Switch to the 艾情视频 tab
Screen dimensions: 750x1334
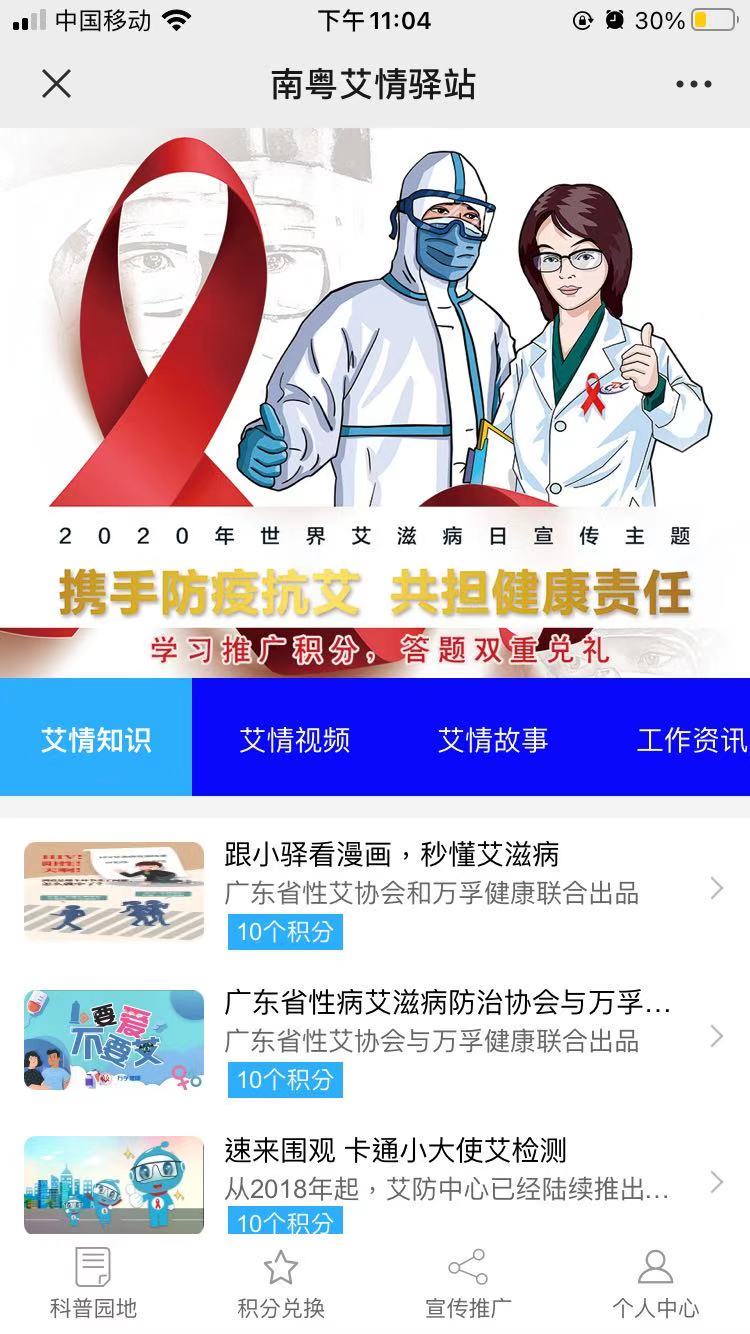[294, 739]
